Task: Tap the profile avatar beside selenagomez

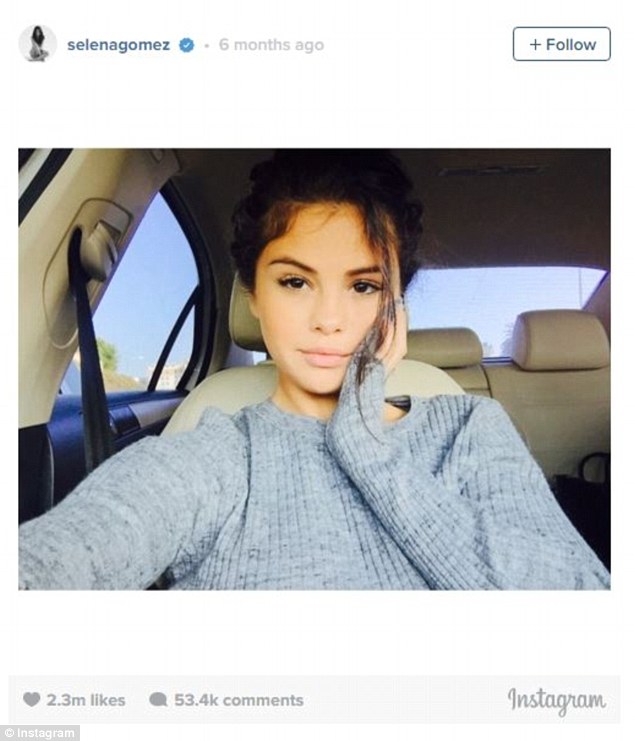Action: point(37,44)
